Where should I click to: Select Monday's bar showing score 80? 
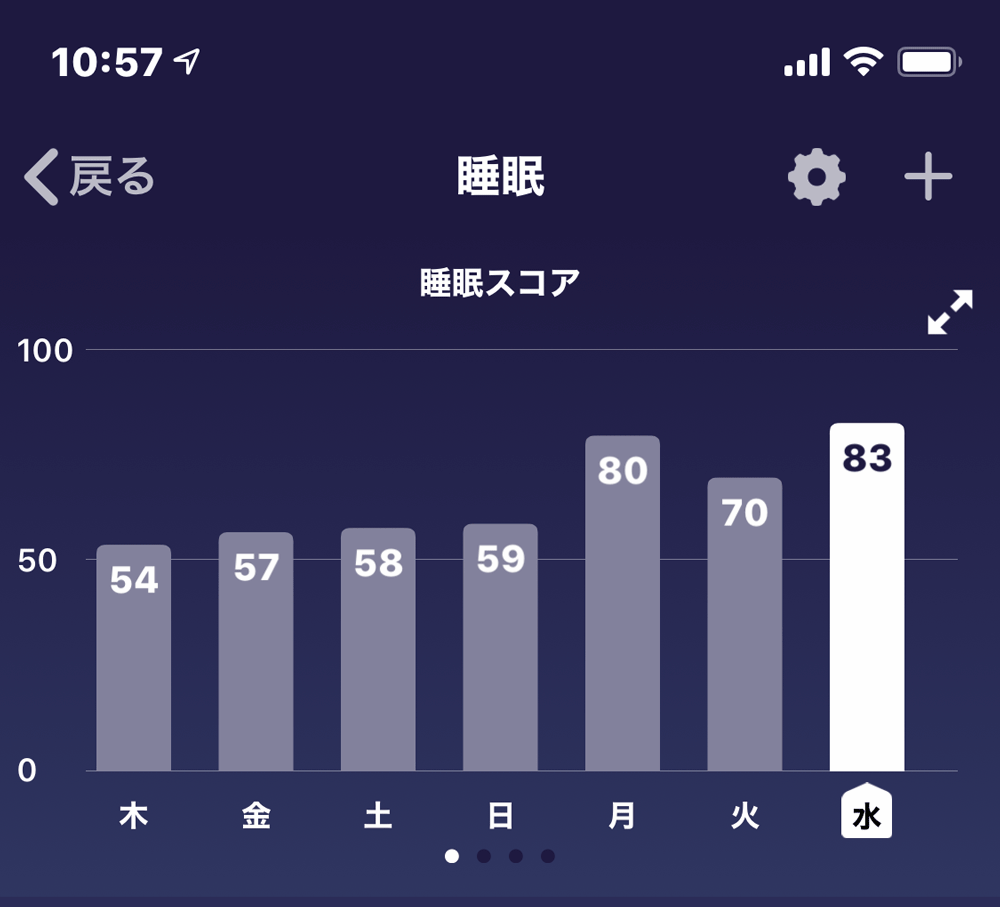(x=622, y=604)
